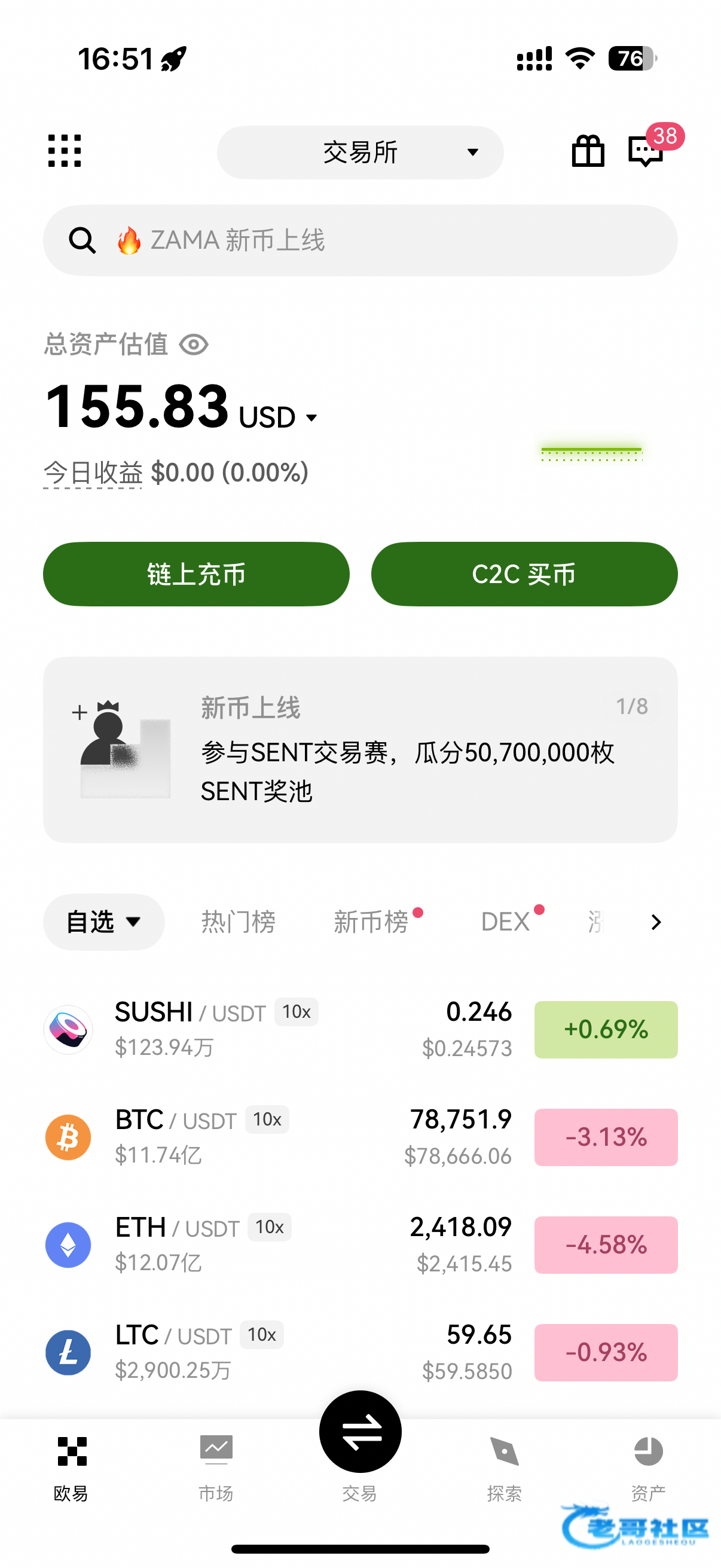Switch to the 新币榜 tab
The width and height of the screenshot is (721, 1568).
(371, 922)
